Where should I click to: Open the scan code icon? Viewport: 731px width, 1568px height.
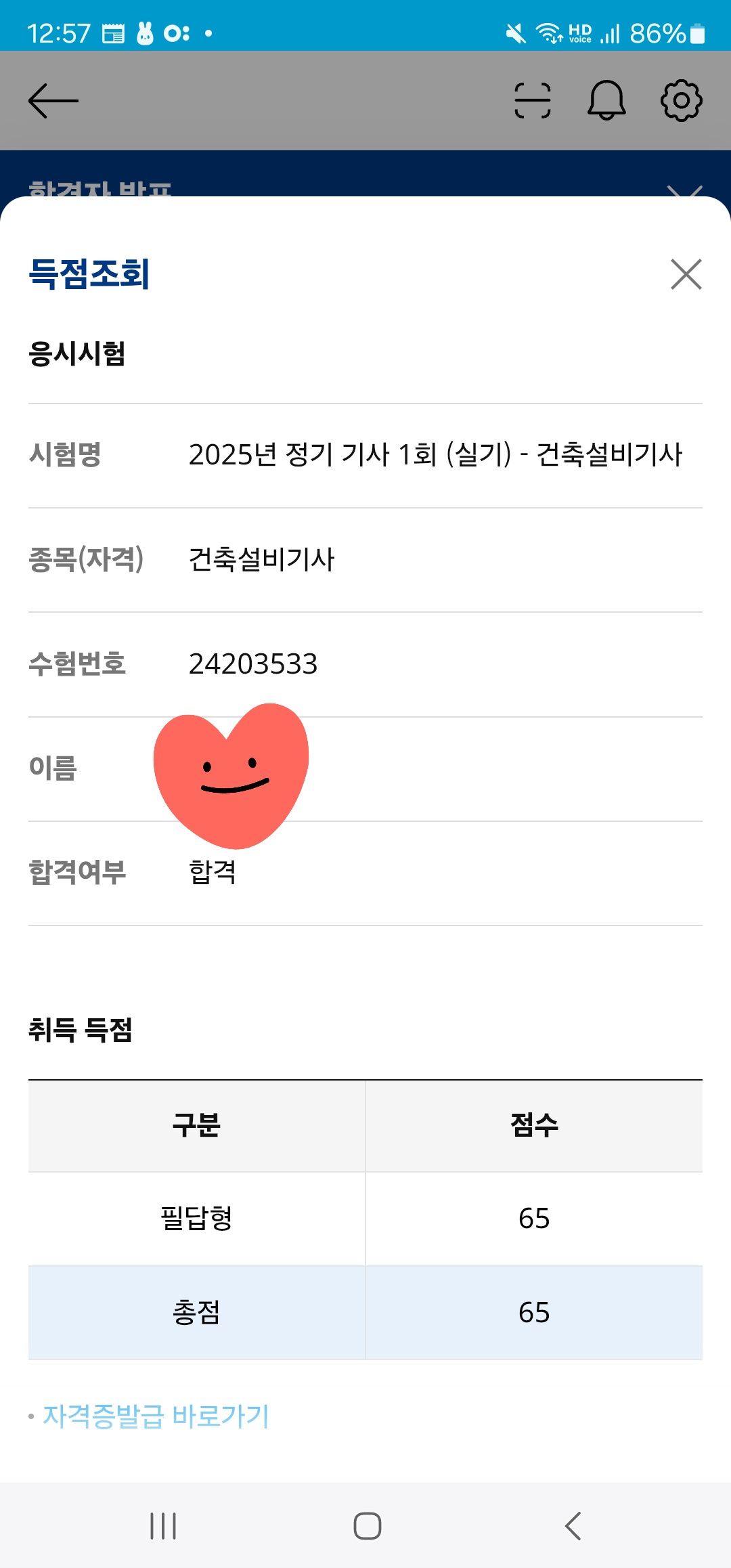[x=533, y=101]
